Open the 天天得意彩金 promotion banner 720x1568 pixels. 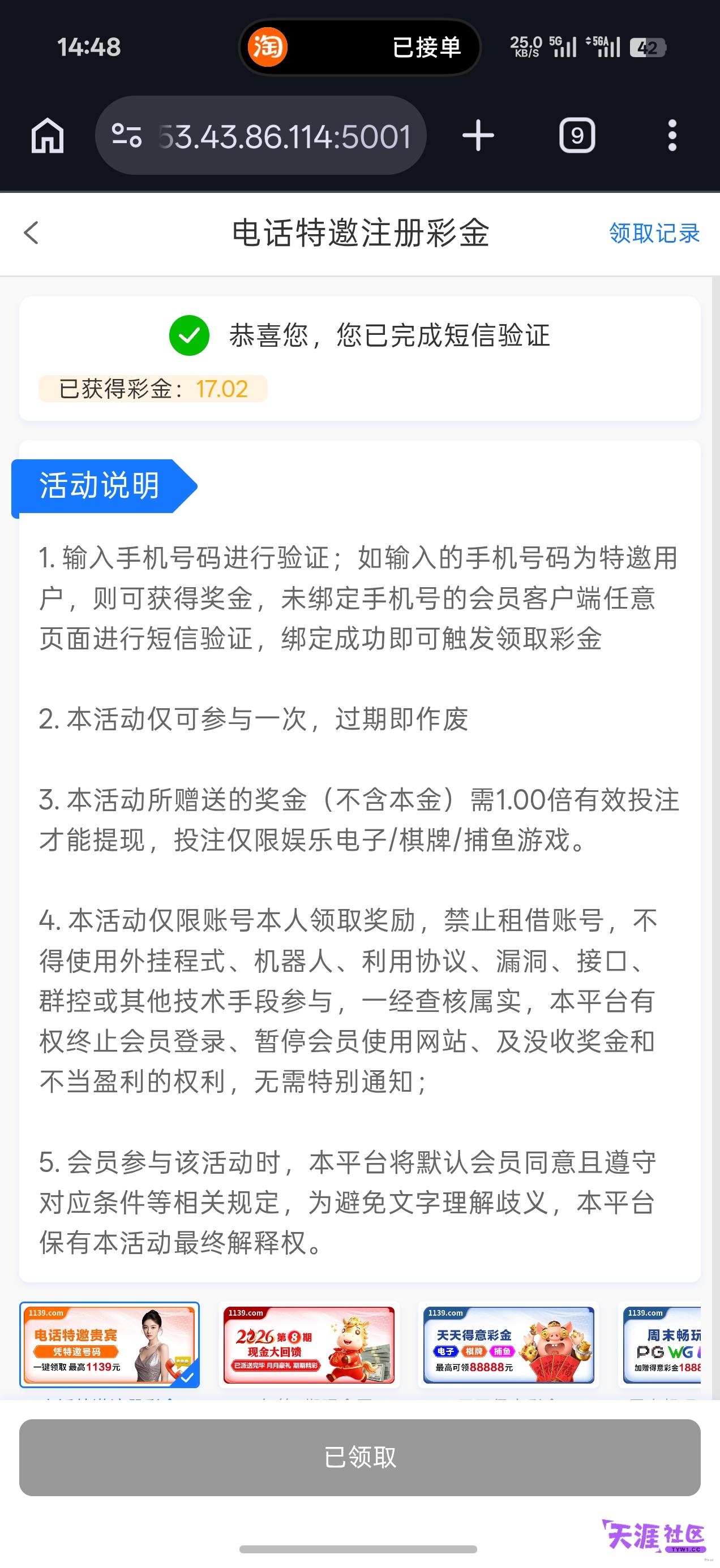tap(509, 1345)
